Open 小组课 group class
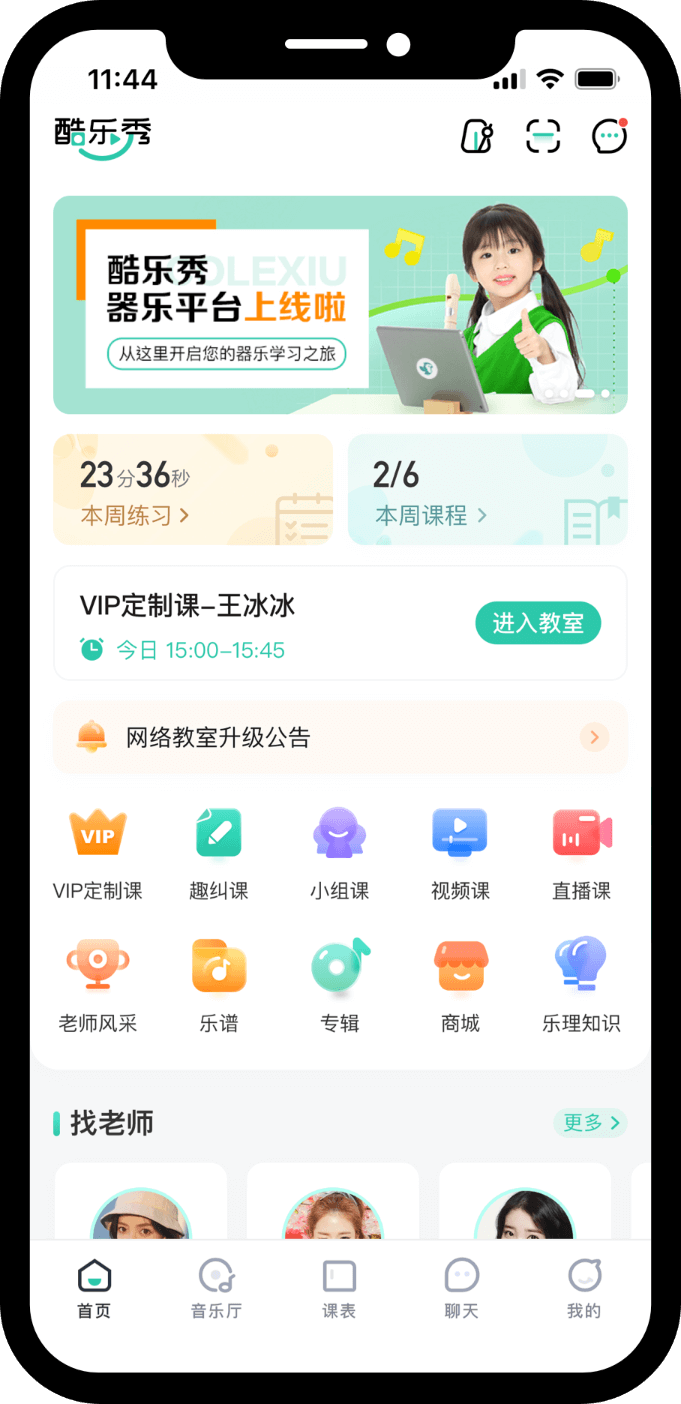Viewport: 681px width, 1404px height. point(340,850)
